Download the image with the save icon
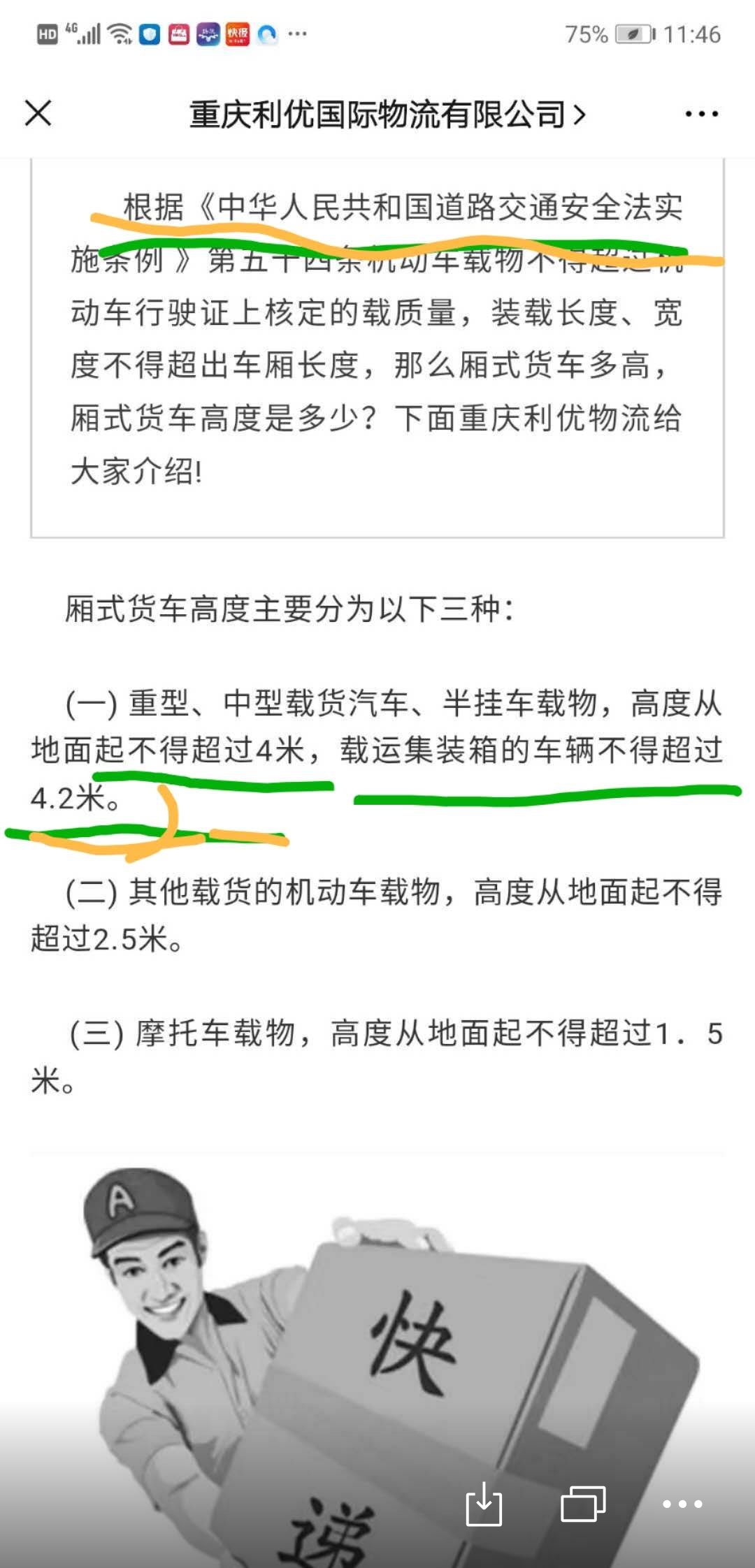 (x=484, y=1504)
